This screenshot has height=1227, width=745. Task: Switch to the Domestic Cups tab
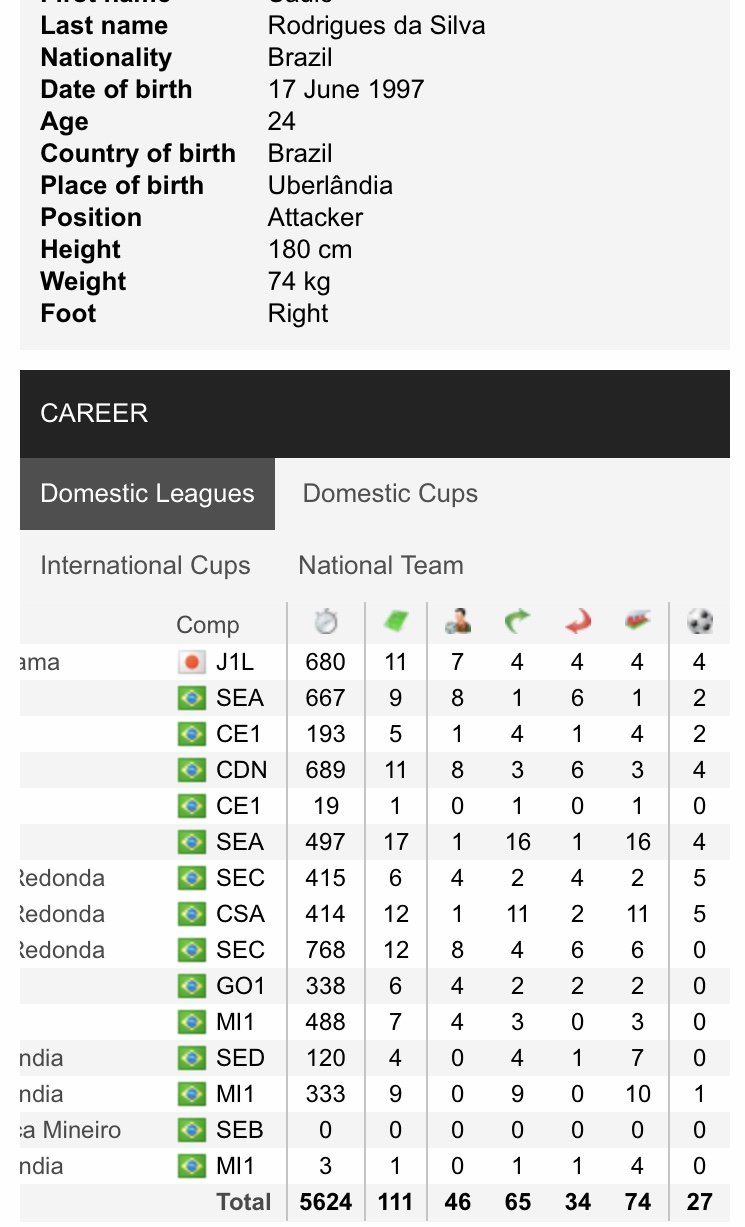390,494
